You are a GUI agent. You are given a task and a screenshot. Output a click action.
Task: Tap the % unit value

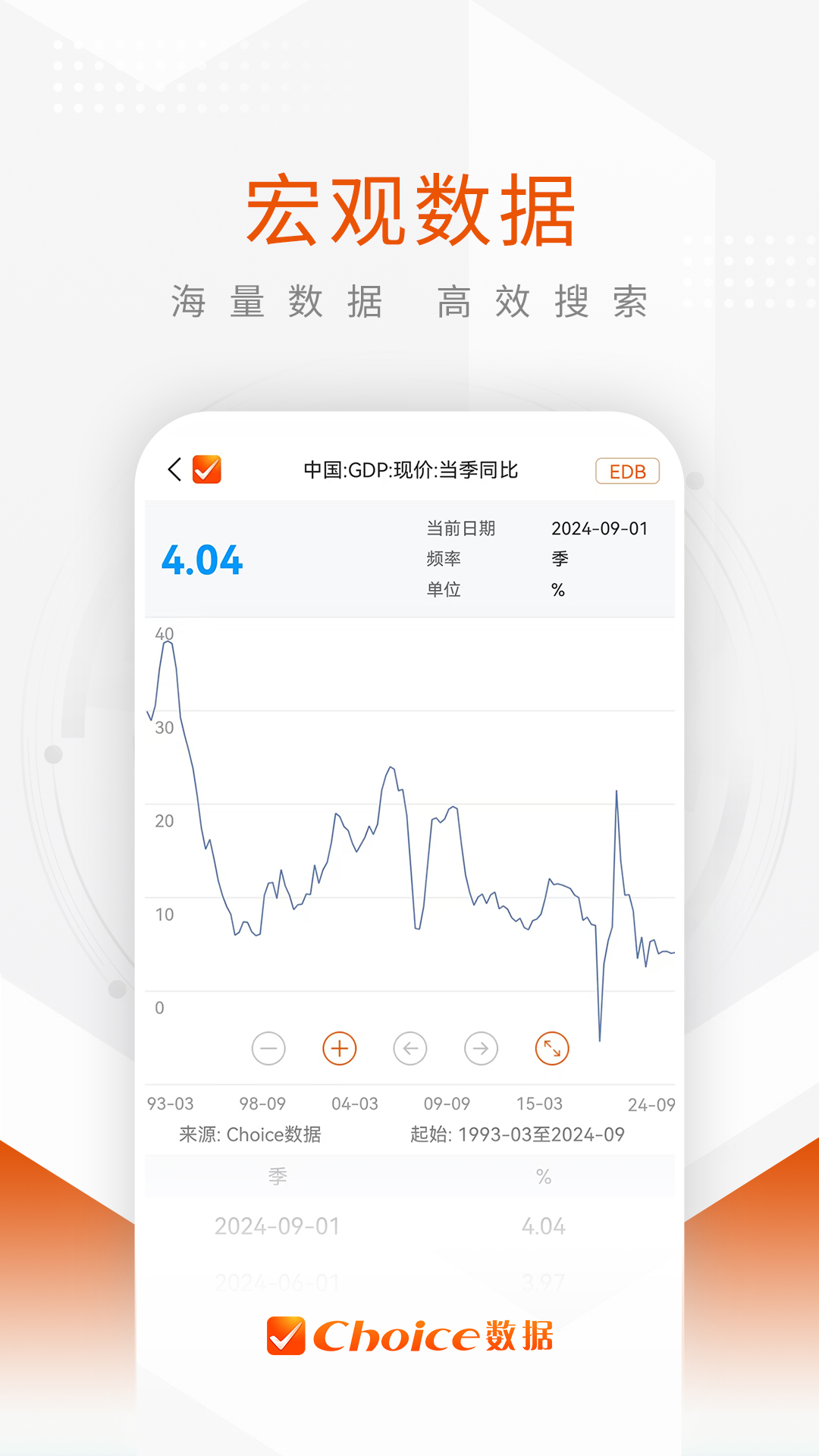(x=558, y=588)
